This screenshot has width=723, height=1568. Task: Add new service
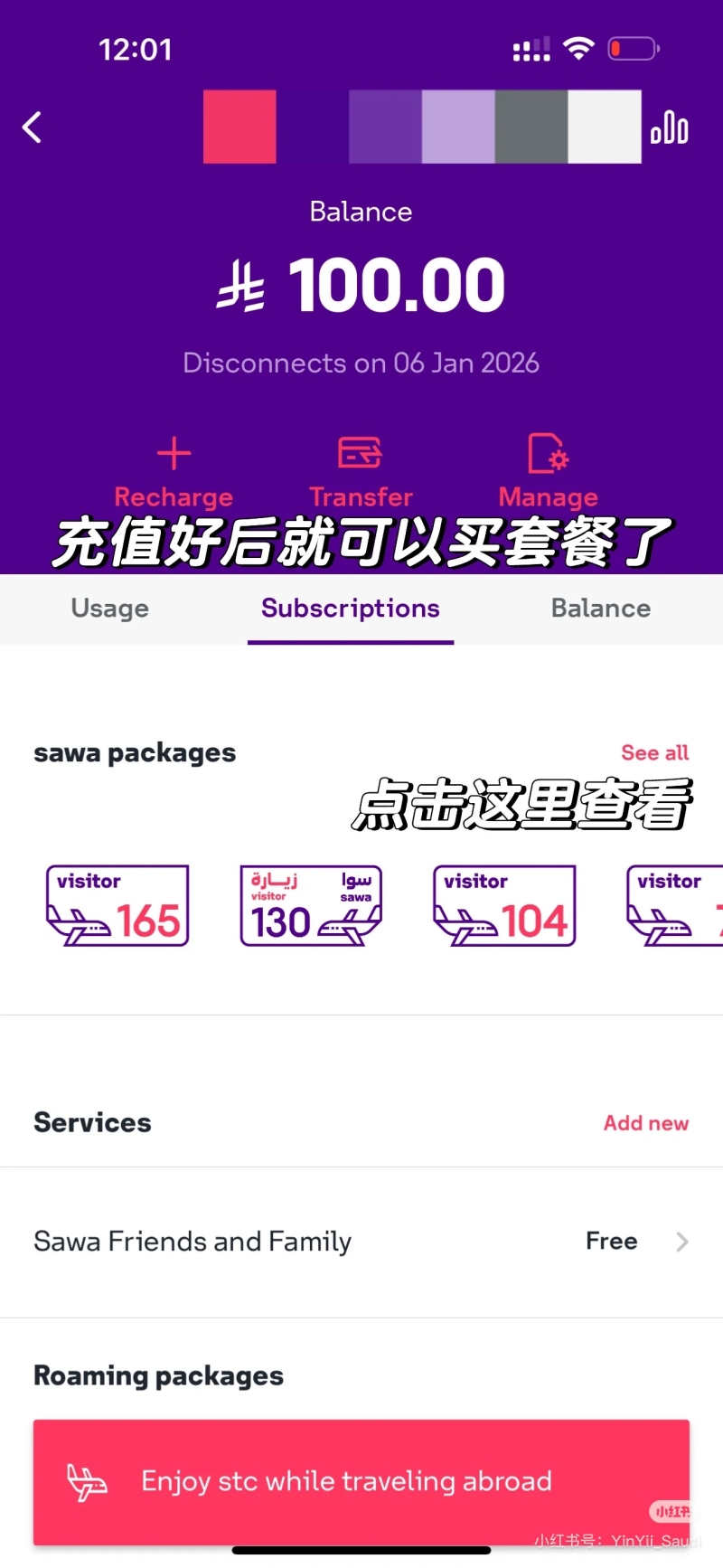point(646,1123)
